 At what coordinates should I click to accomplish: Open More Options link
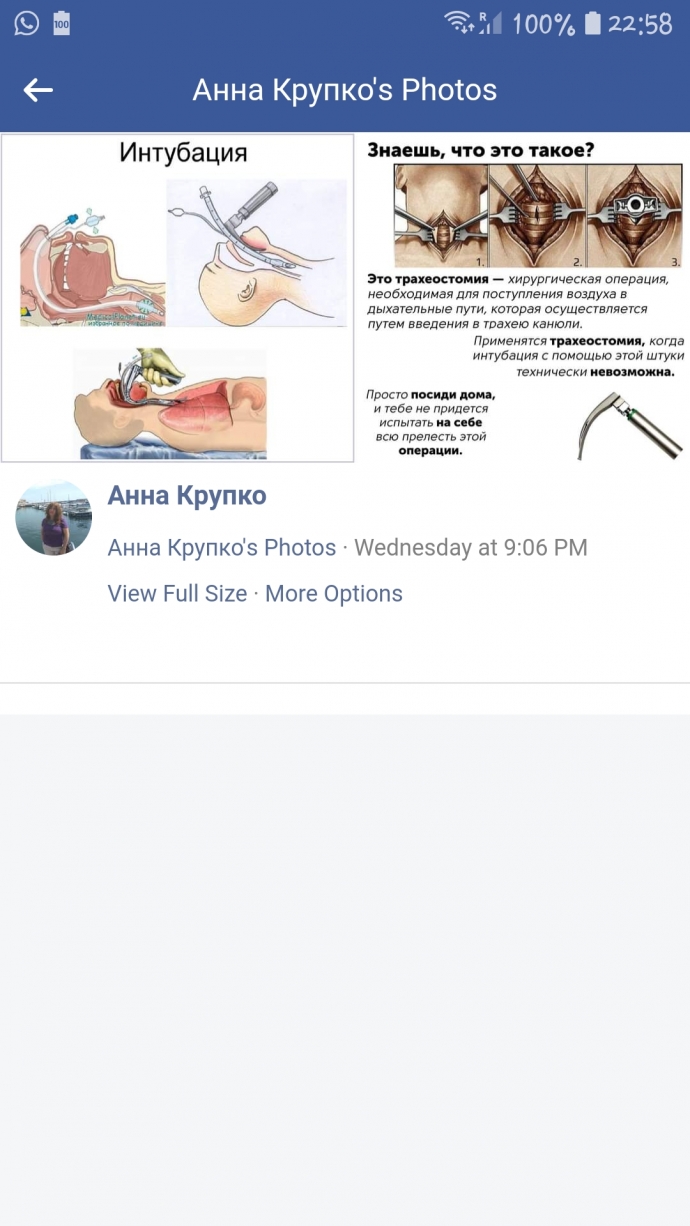click(334, 594)
